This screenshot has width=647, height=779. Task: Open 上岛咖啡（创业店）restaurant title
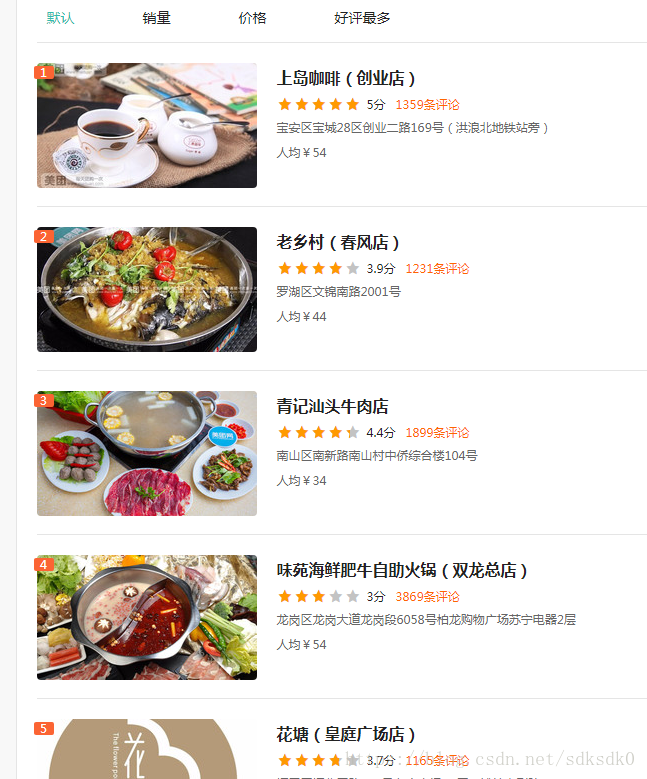click(346, 79)
